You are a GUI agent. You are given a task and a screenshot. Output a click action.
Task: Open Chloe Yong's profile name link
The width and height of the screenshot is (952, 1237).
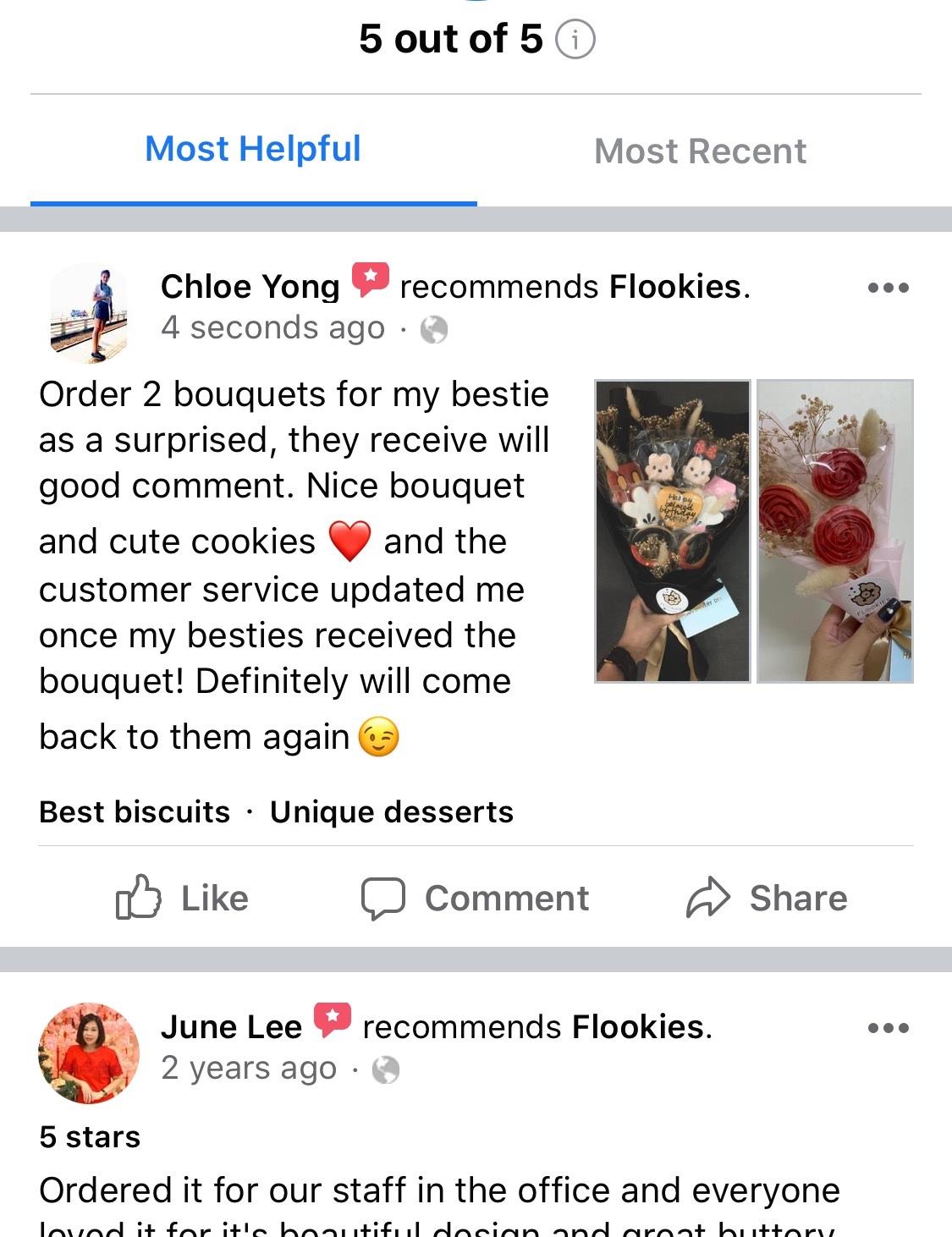pyautogui.click(x=250, y=287)
